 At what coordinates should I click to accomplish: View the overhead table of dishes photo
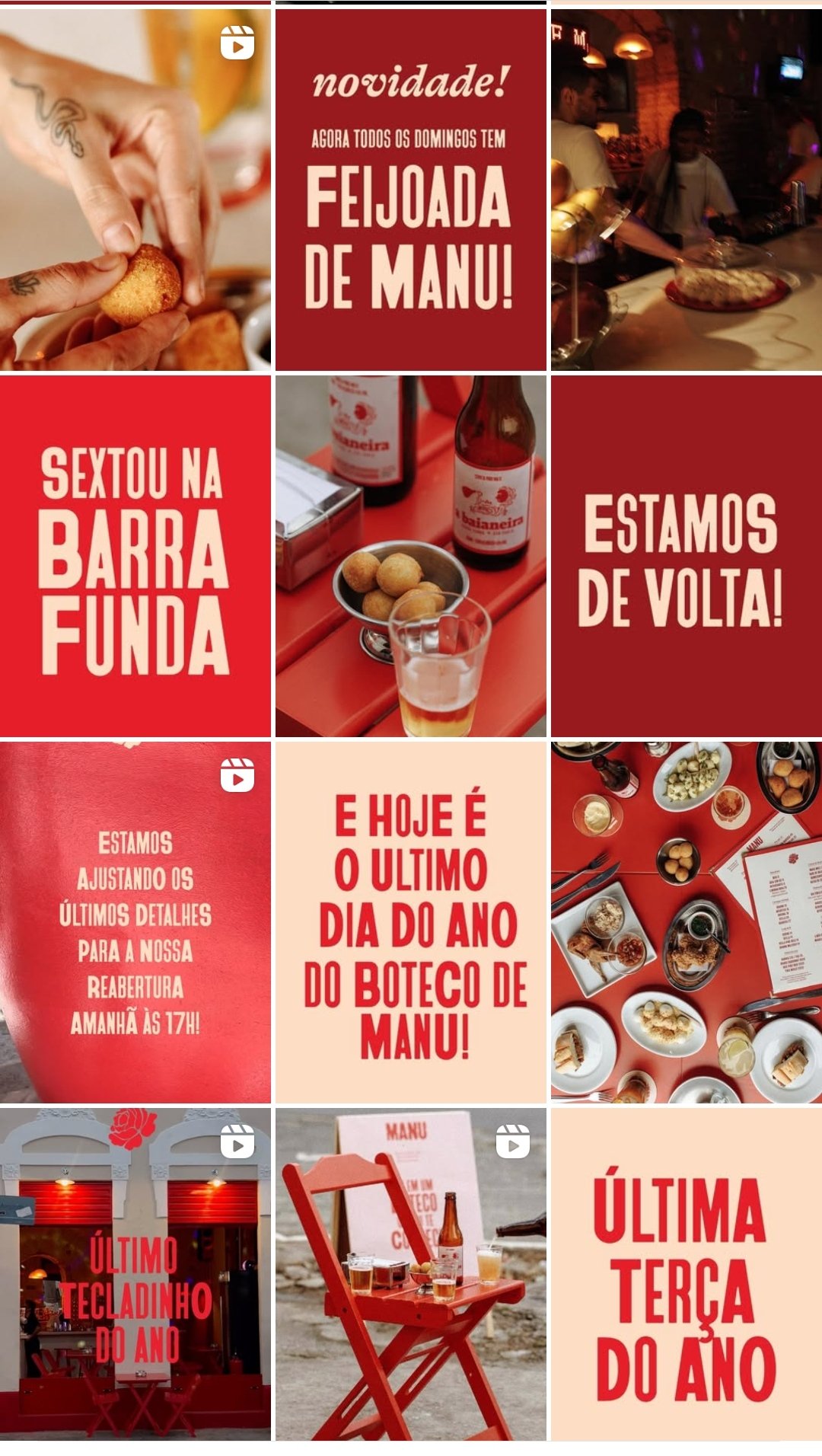(x=687, y=922)
